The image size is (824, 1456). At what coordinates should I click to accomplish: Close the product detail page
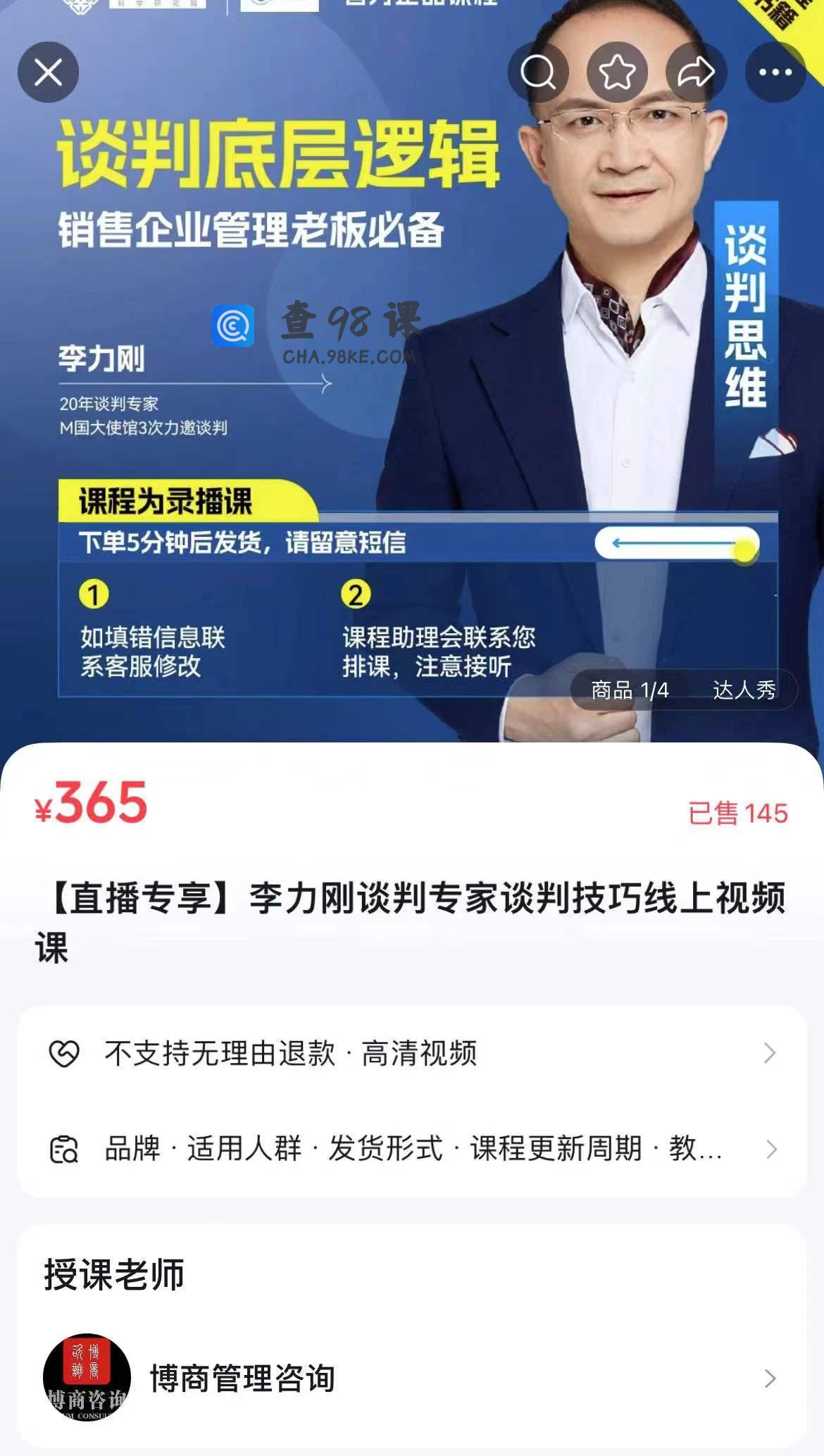pos(48,72)
